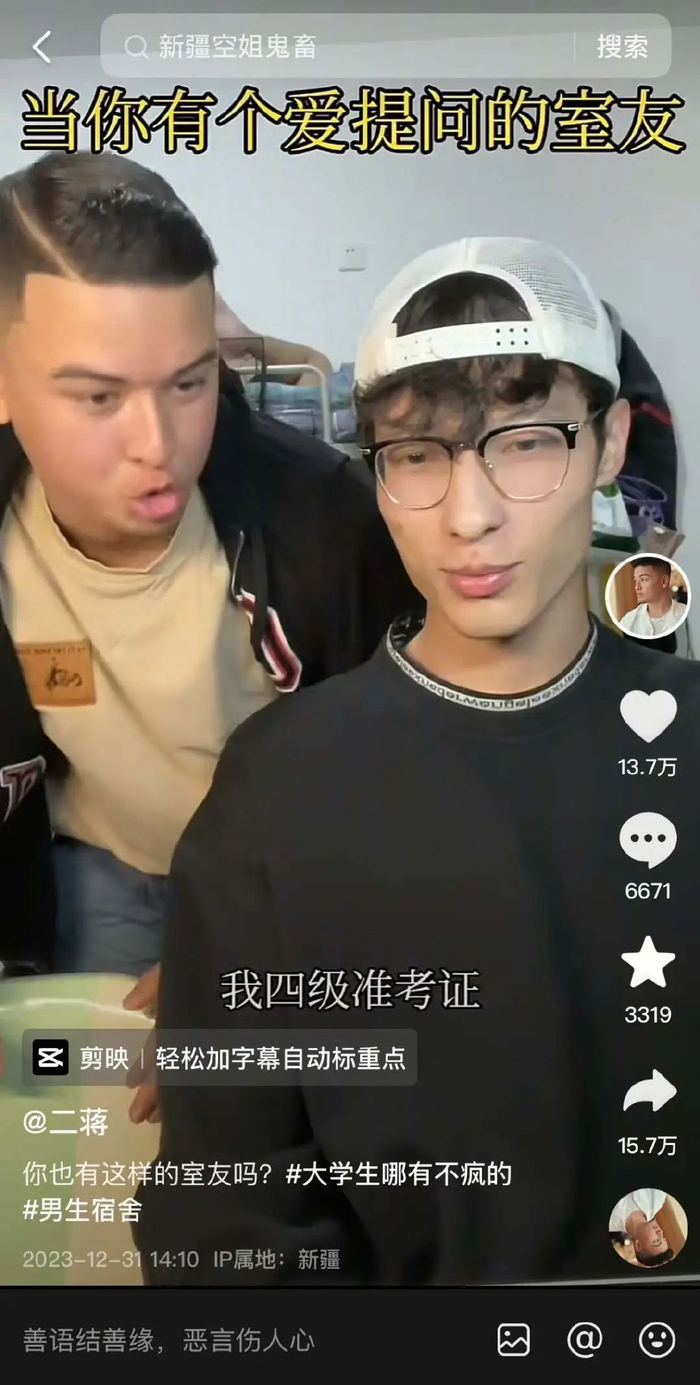
Task: Open the 剪映 caption template banner
Action: [220, 1058]
